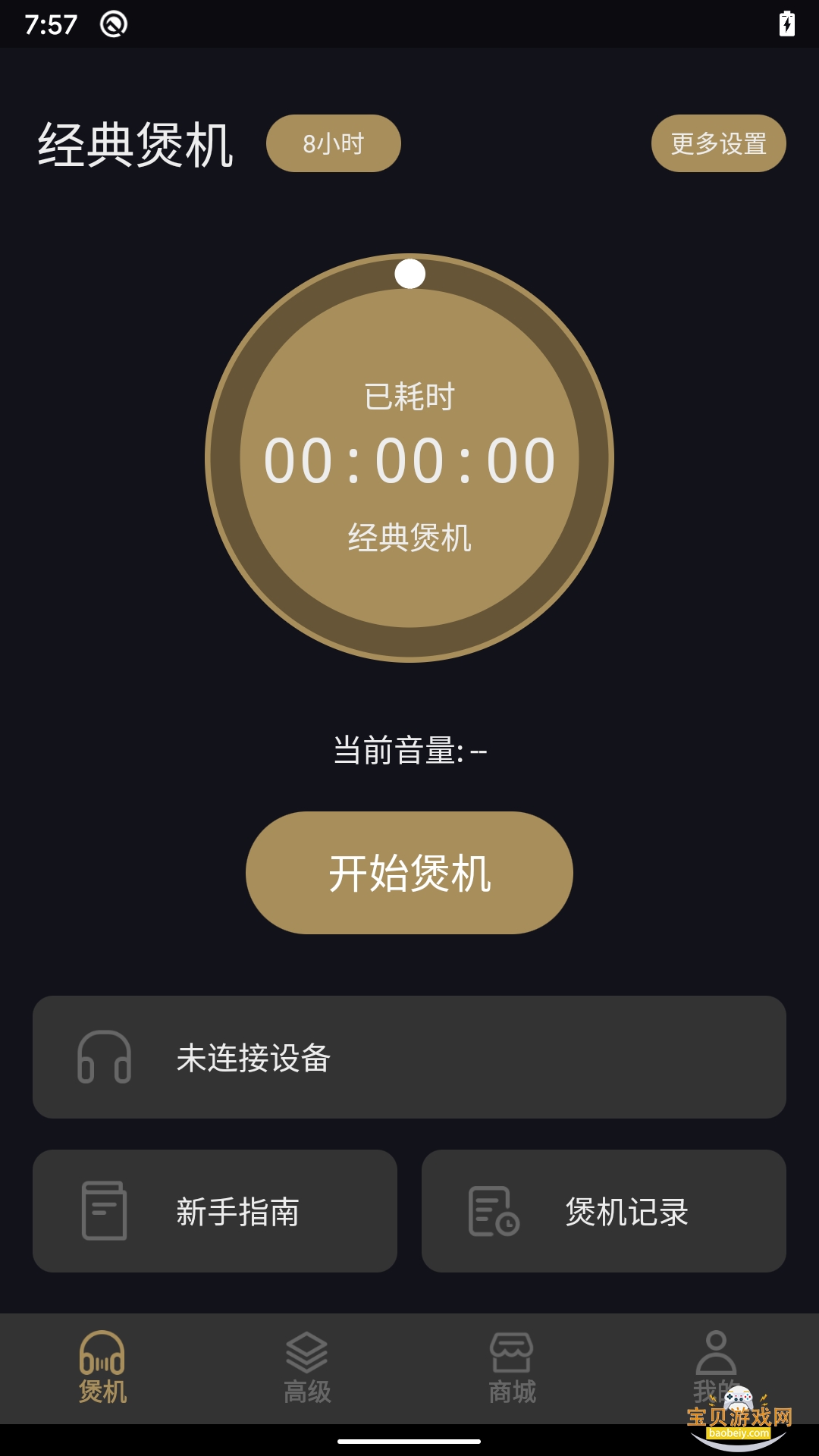This screenshot has height=1456, width=819.
Task: Tap the knob marker atop the timer dial
Action: (x=409, y=275)
